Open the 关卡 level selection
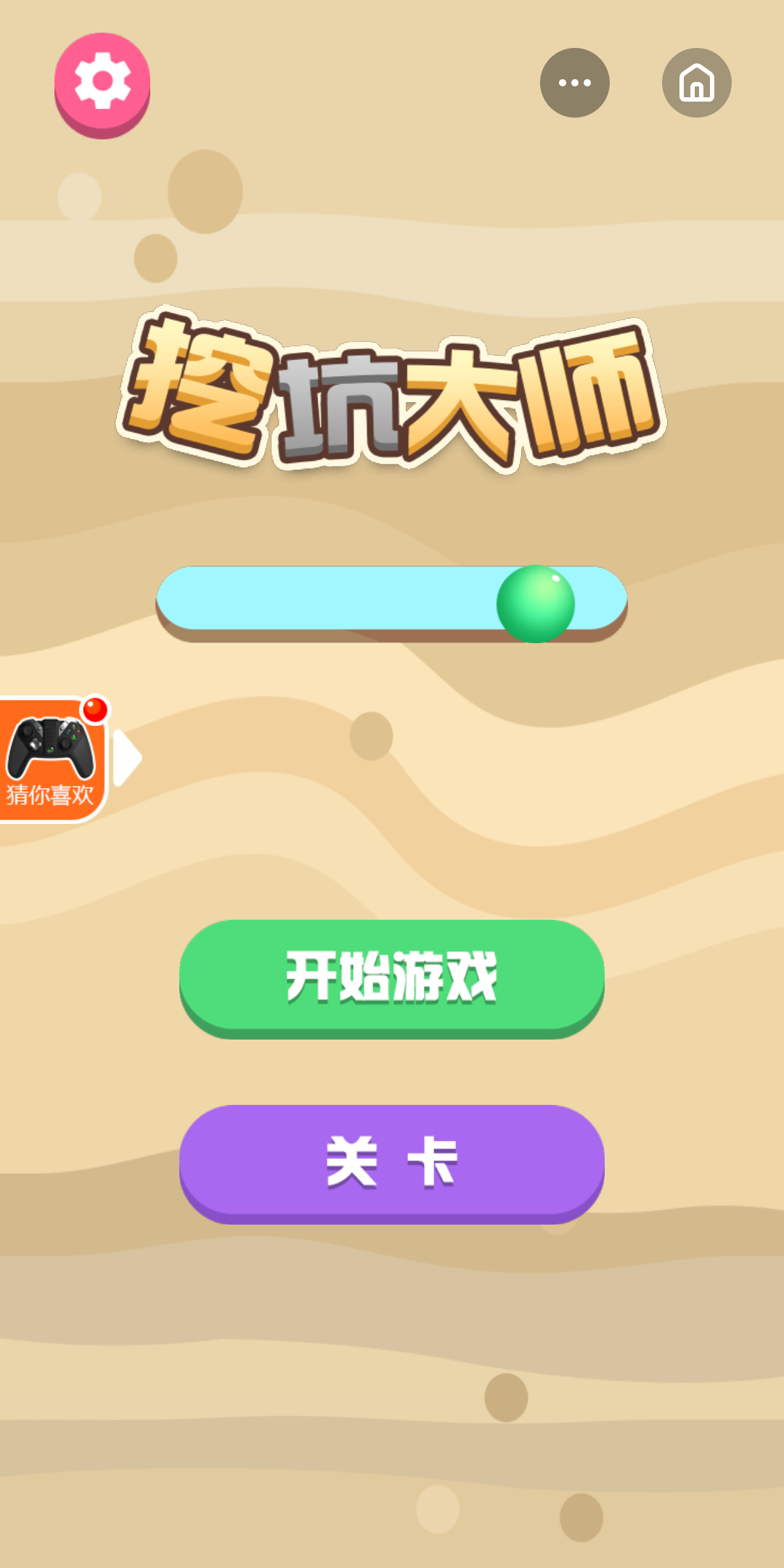 pos(391,1161)
